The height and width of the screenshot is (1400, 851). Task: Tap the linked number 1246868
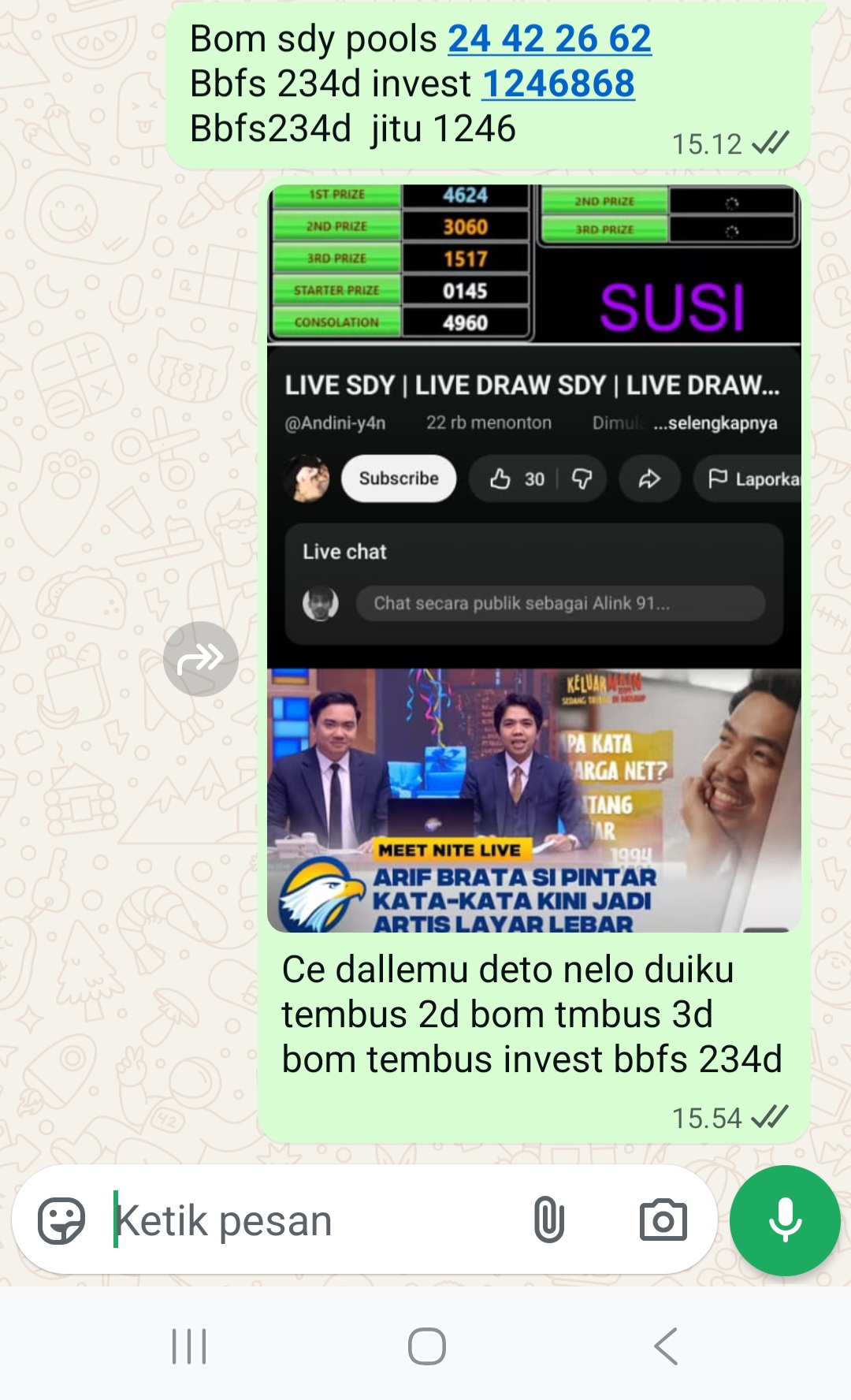pyautogui.click(x=559, y=84)
